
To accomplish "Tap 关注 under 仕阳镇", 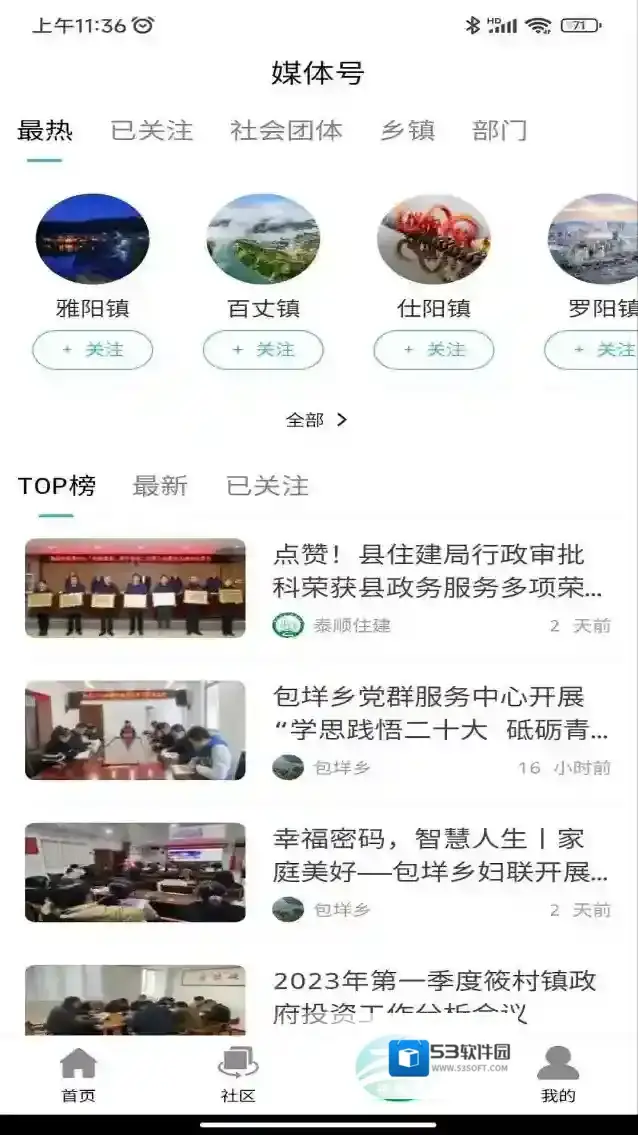I will pyautogui.click(x=434, y=350).
